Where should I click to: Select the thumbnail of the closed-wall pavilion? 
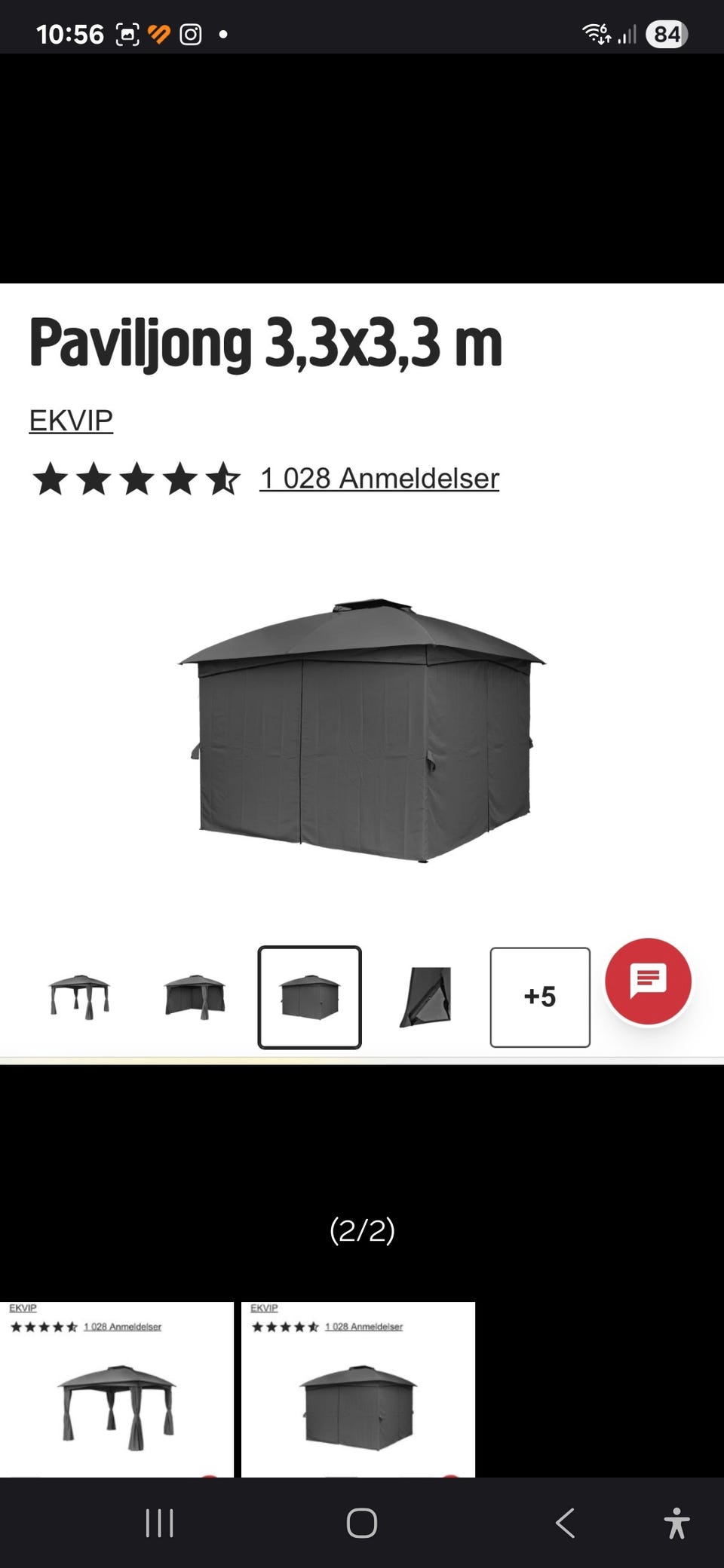pyautogui.click(x=309, y=997)
